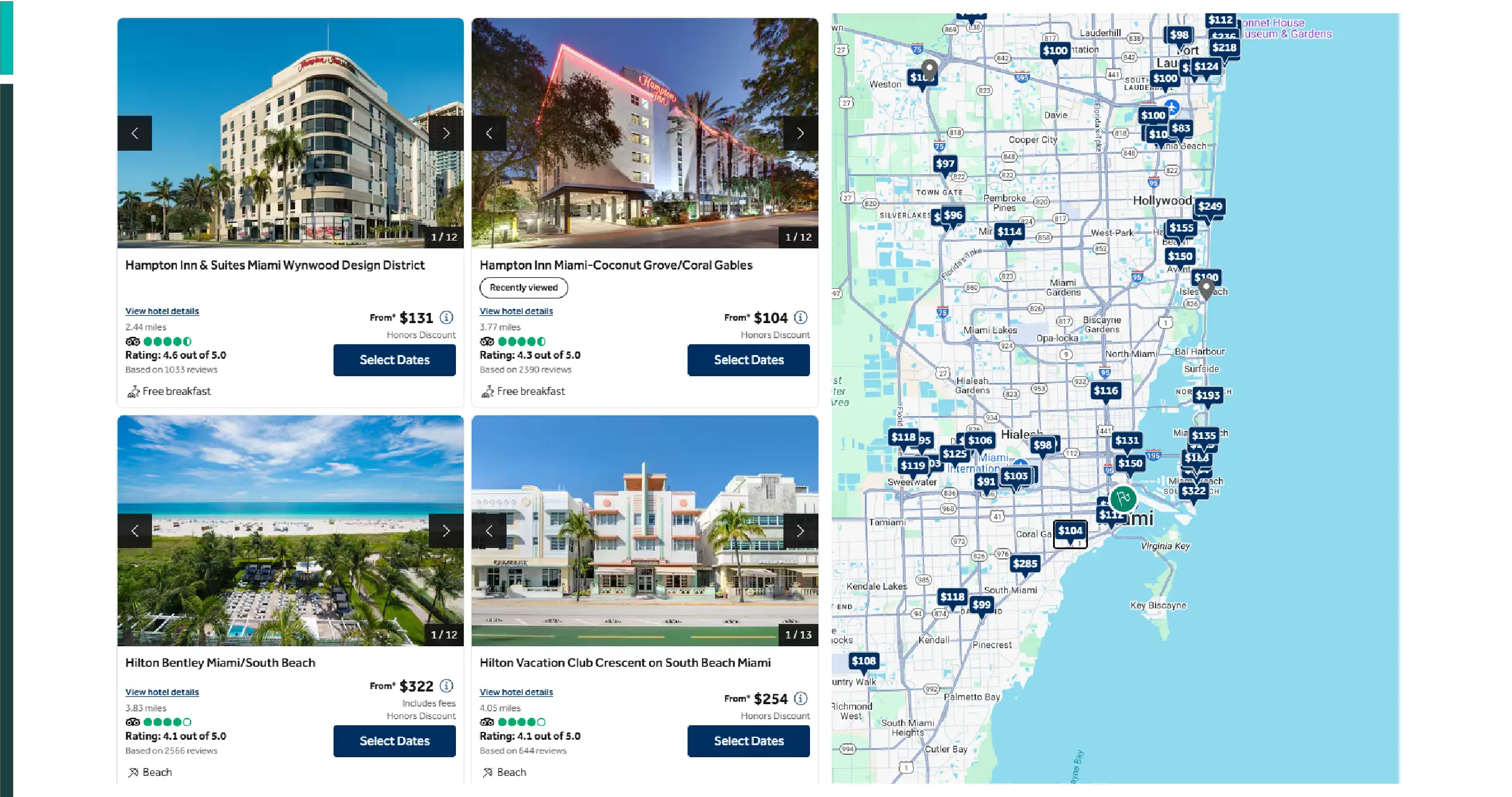
Task: Open price info icon next to $131
Action: (x=446, y=317)
